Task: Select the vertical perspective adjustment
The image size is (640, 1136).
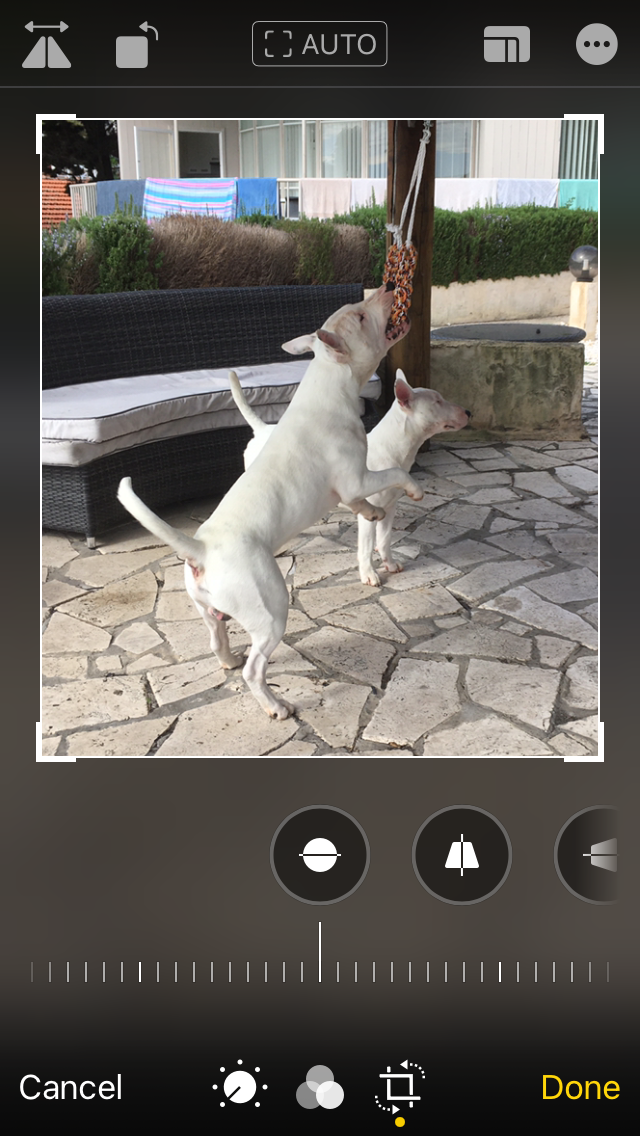Action: [461, 855]
